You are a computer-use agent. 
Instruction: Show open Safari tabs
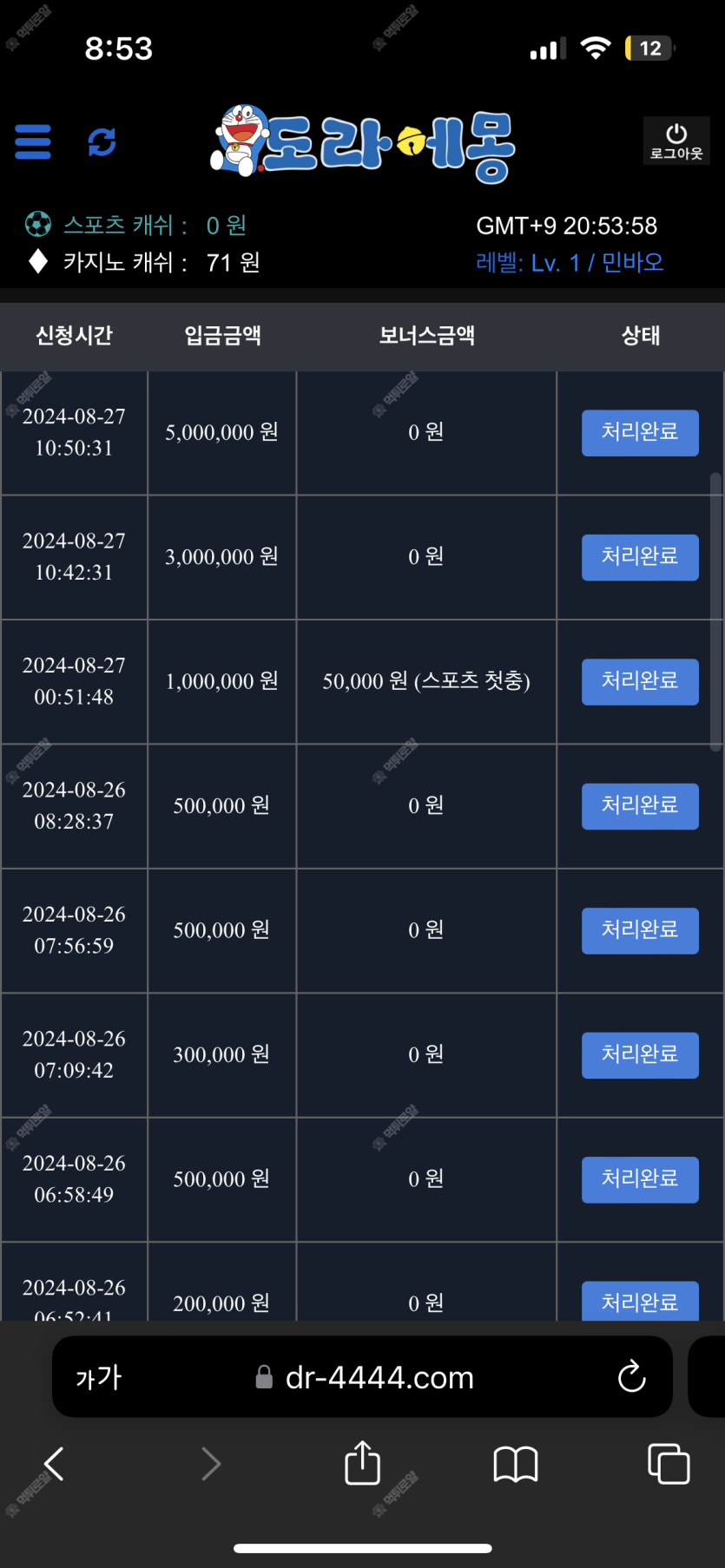pyautogui.click(x=669, y=1464)
